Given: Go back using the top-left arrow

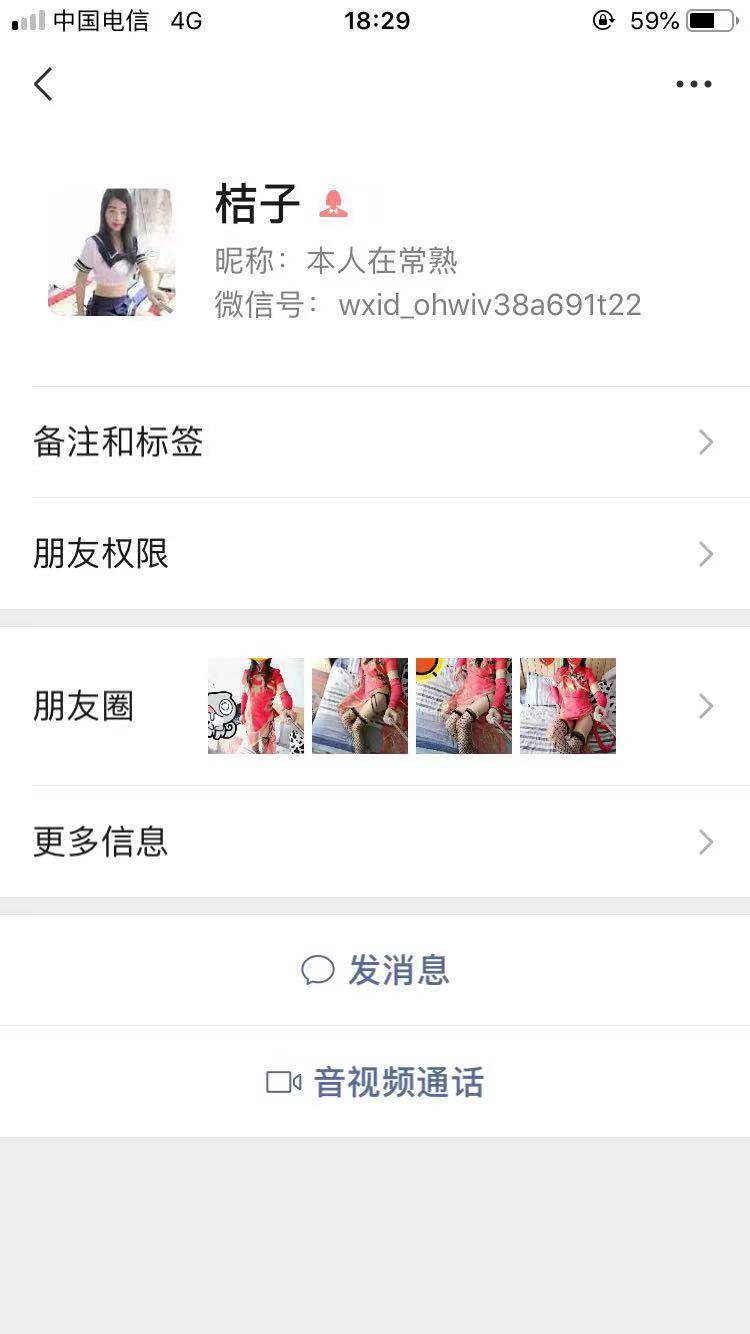Looking at the screenshot, I should coord(43,84).
